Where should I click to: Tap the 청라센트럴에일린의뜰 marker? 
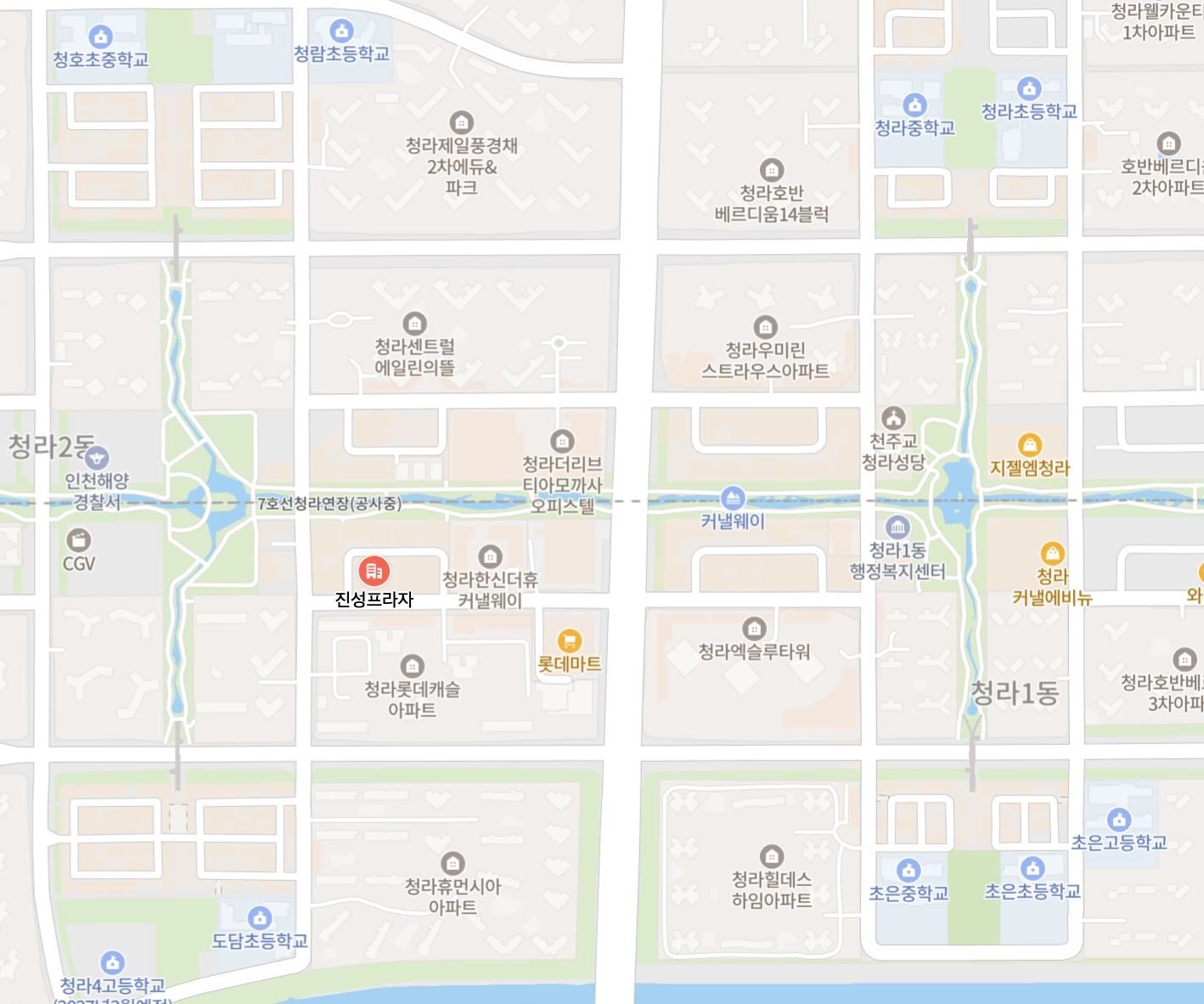click(x=414, y=324)
